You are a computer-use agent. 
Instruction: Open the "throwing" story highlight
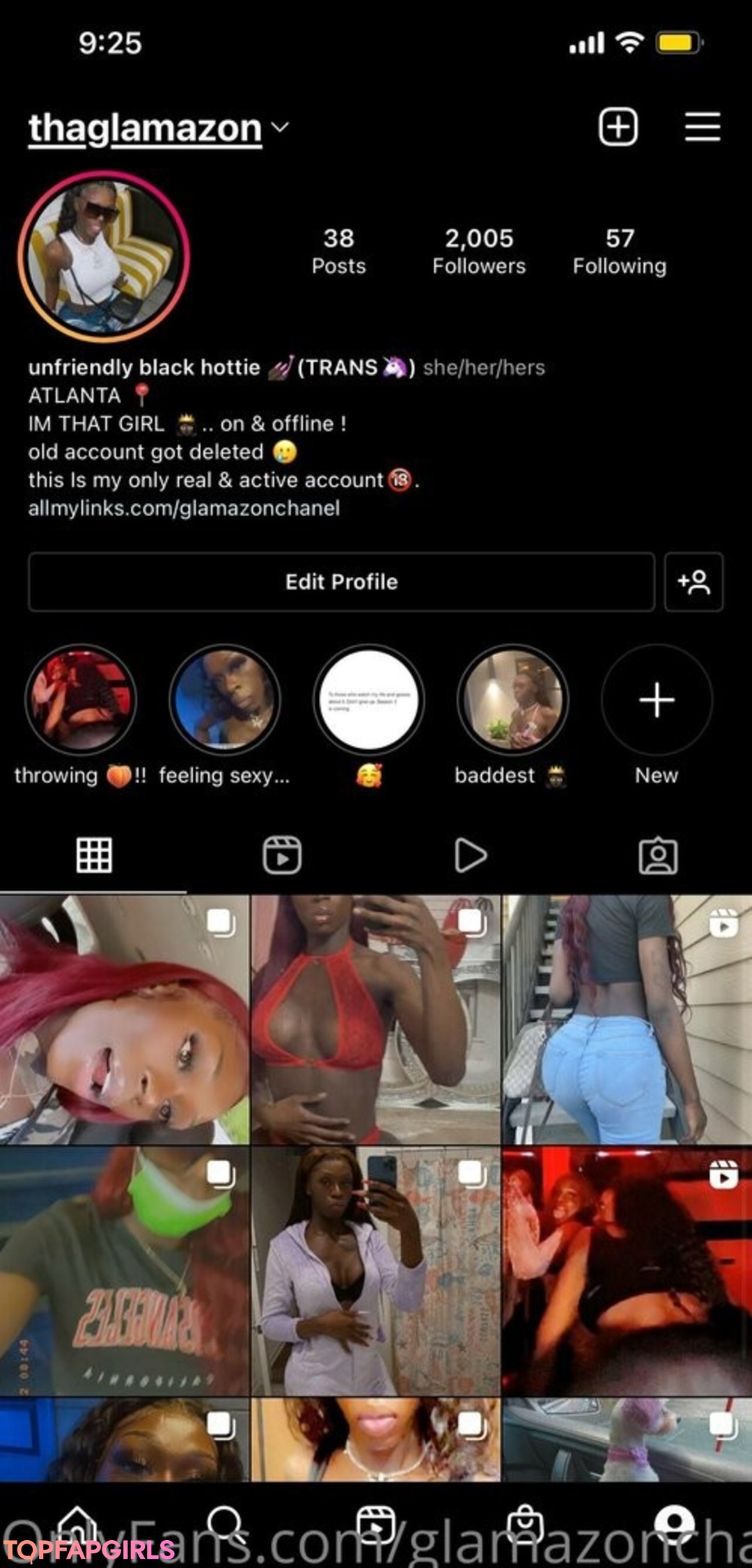[81, 700]
